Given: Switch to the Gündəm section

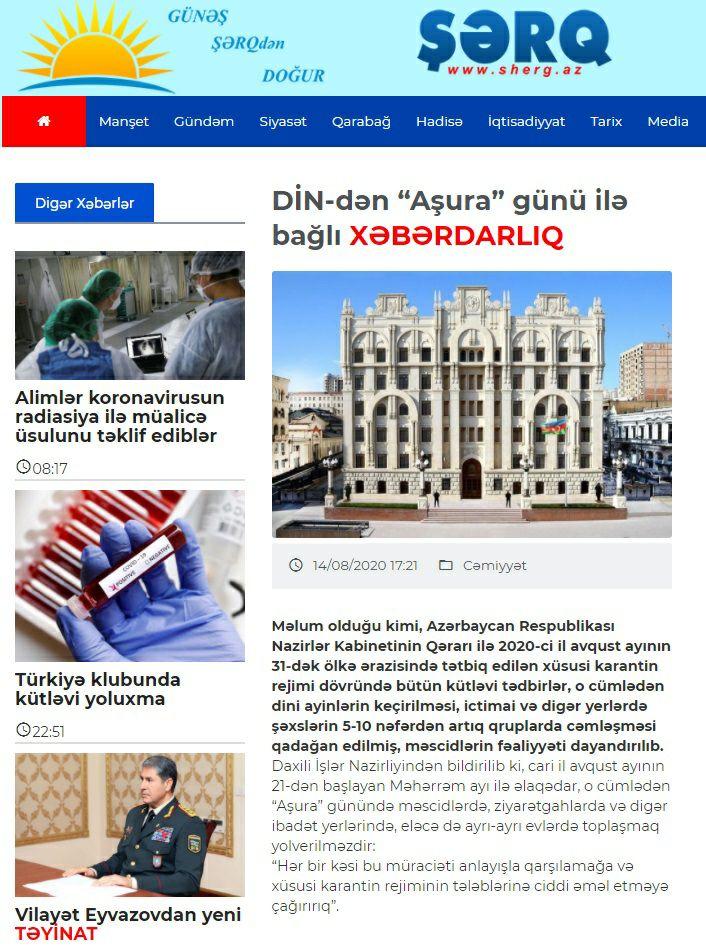Looking at the screenshot, I should (x=204, y=121).
